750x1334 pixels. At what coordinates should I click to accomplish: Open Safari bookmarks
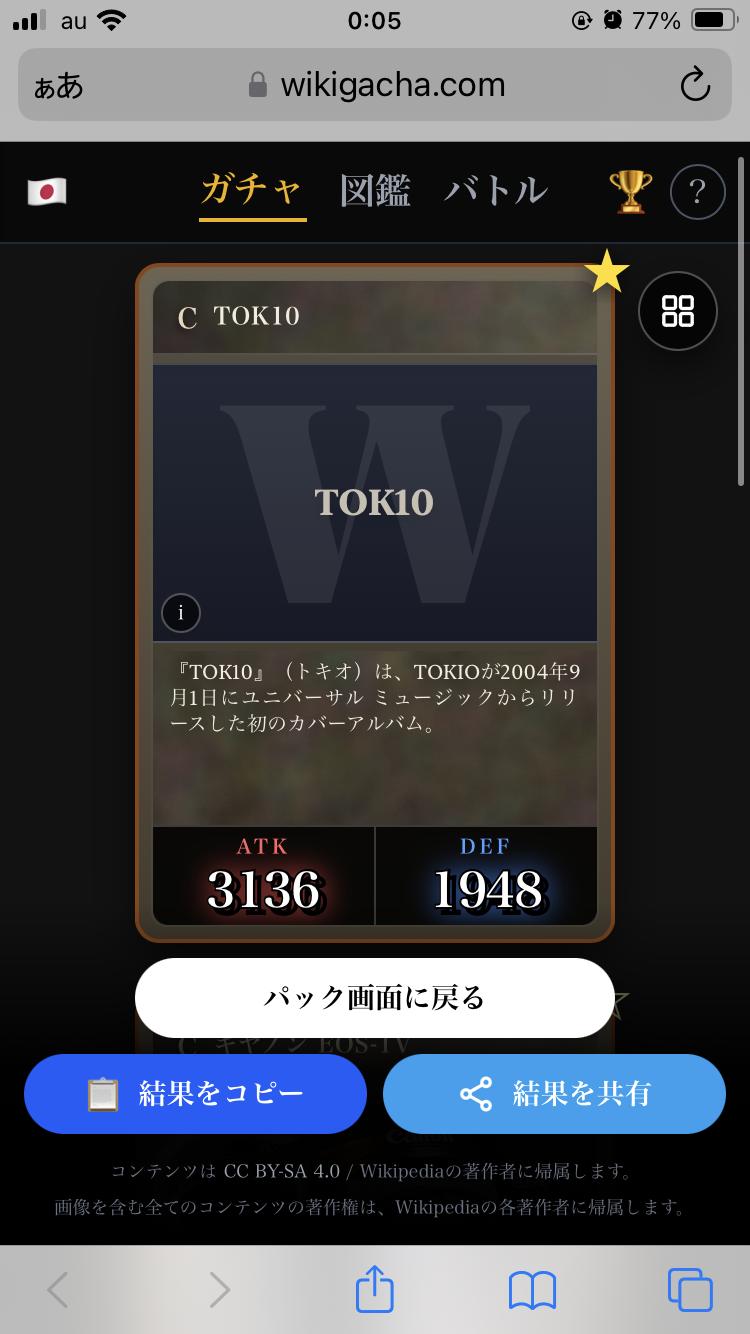(532, 1290)
